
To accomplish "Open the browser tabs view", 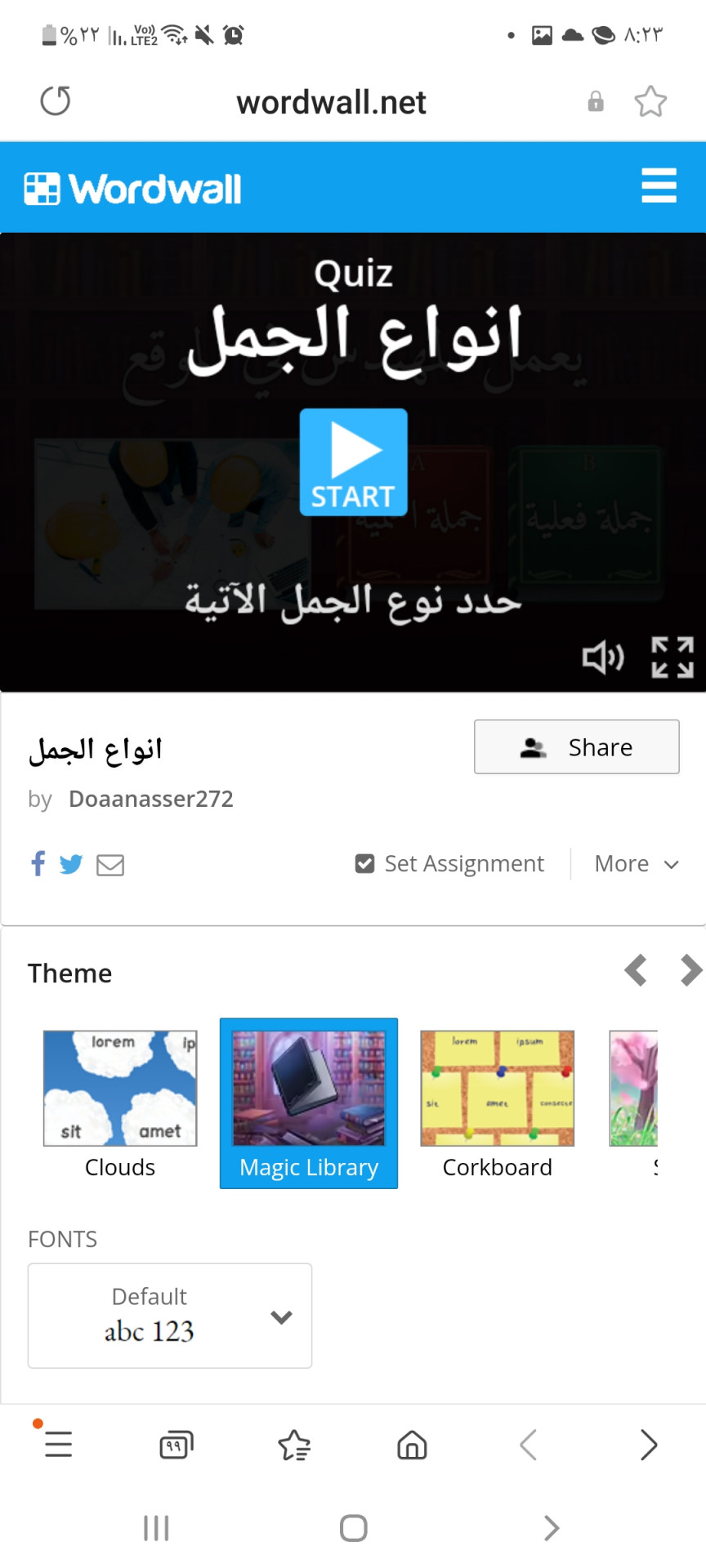I will [176, 1445].
